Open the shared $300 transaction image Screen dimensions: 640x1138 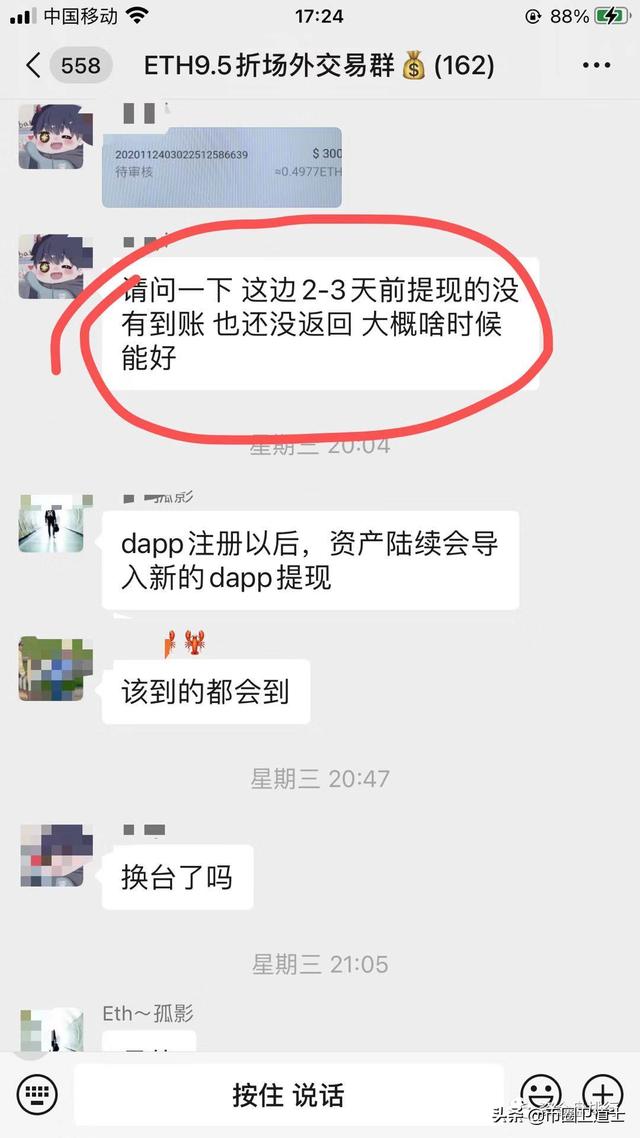click(x=222, y=167)
